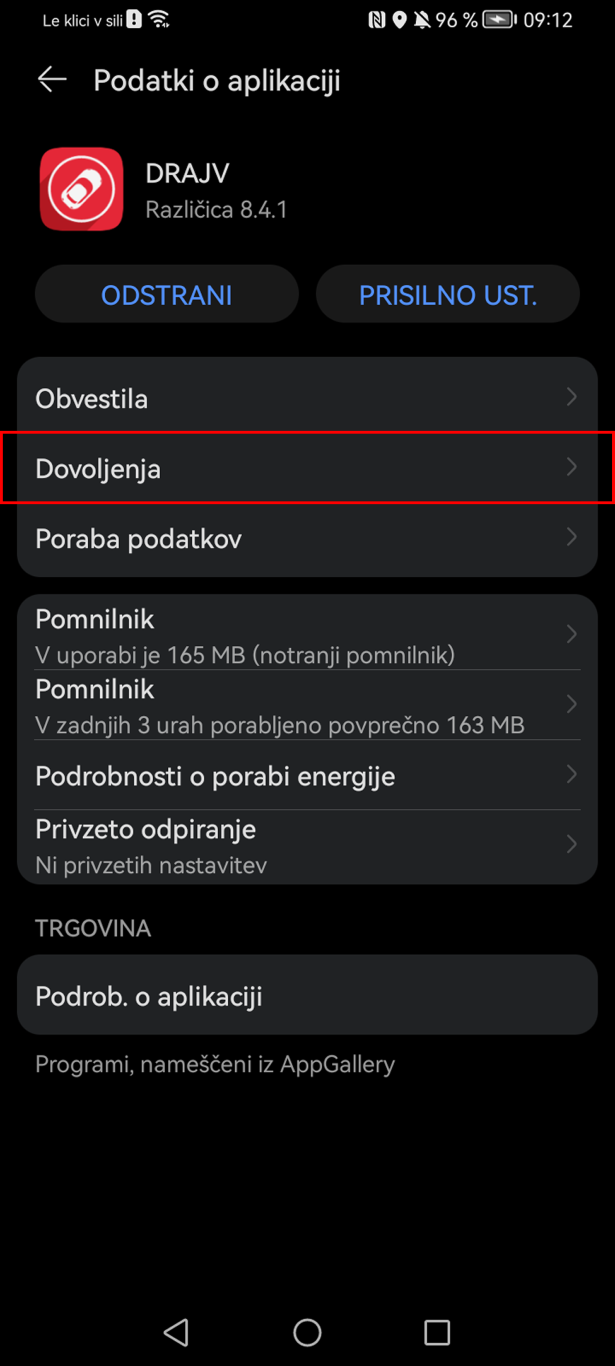Screen dimensions: 615x1366
Task: Open recent apps from navigation bar
Action: (x=437, y=1332)
